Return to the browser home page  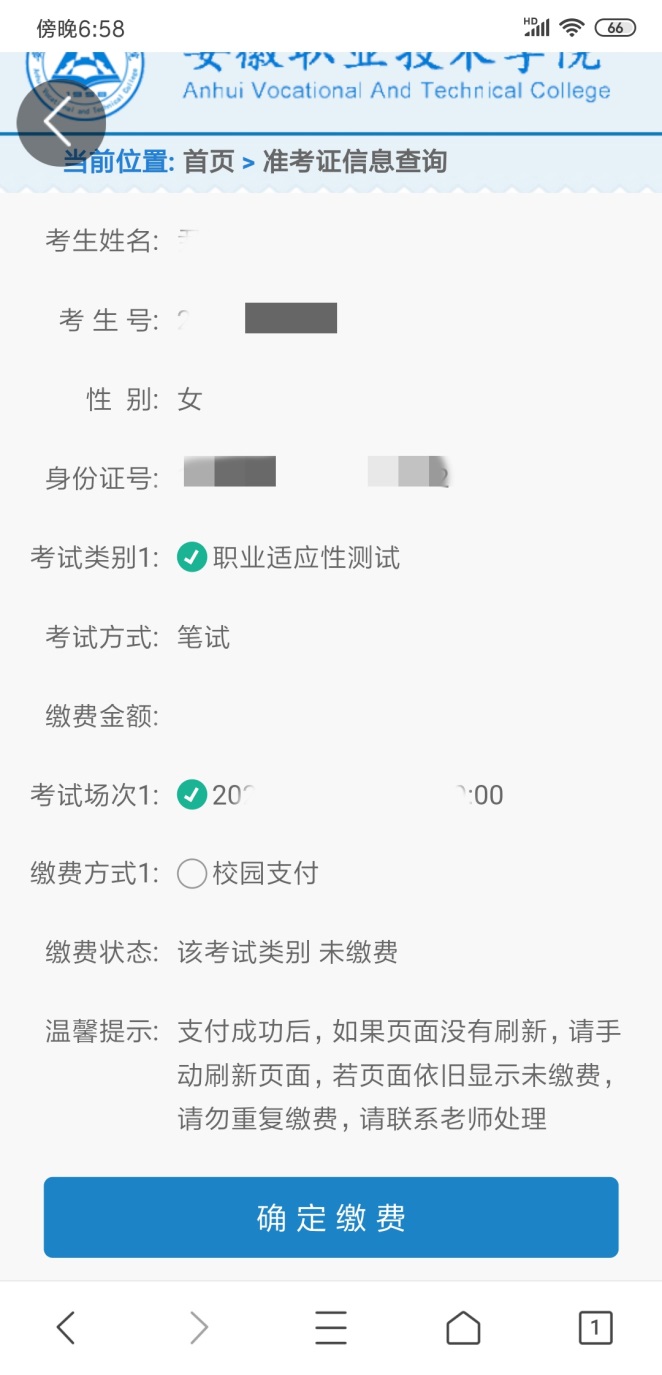coord(463,1328)
